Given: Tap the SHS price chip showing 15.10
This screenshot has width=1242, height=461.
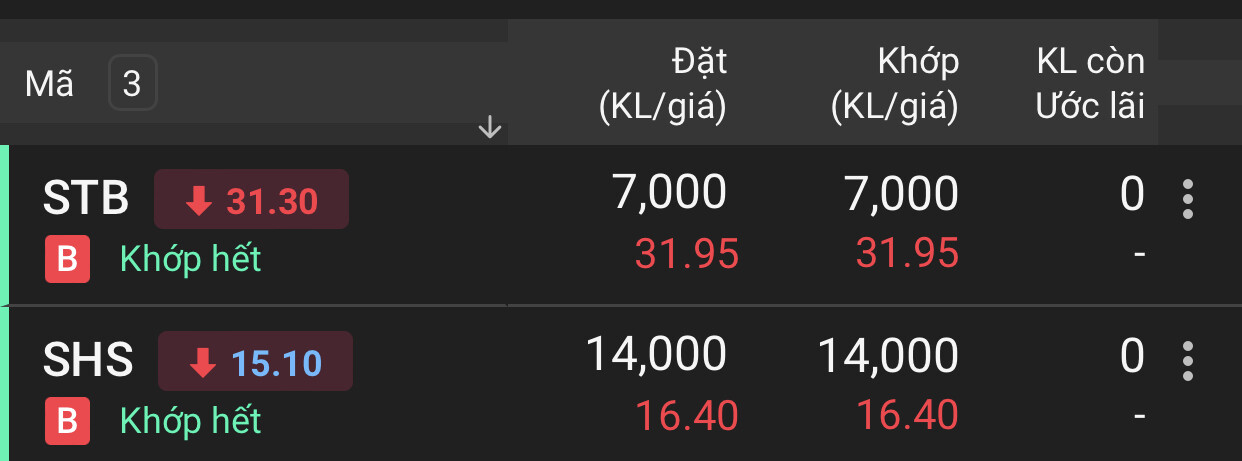Looking at the screenshot, I should pos(255,362).
